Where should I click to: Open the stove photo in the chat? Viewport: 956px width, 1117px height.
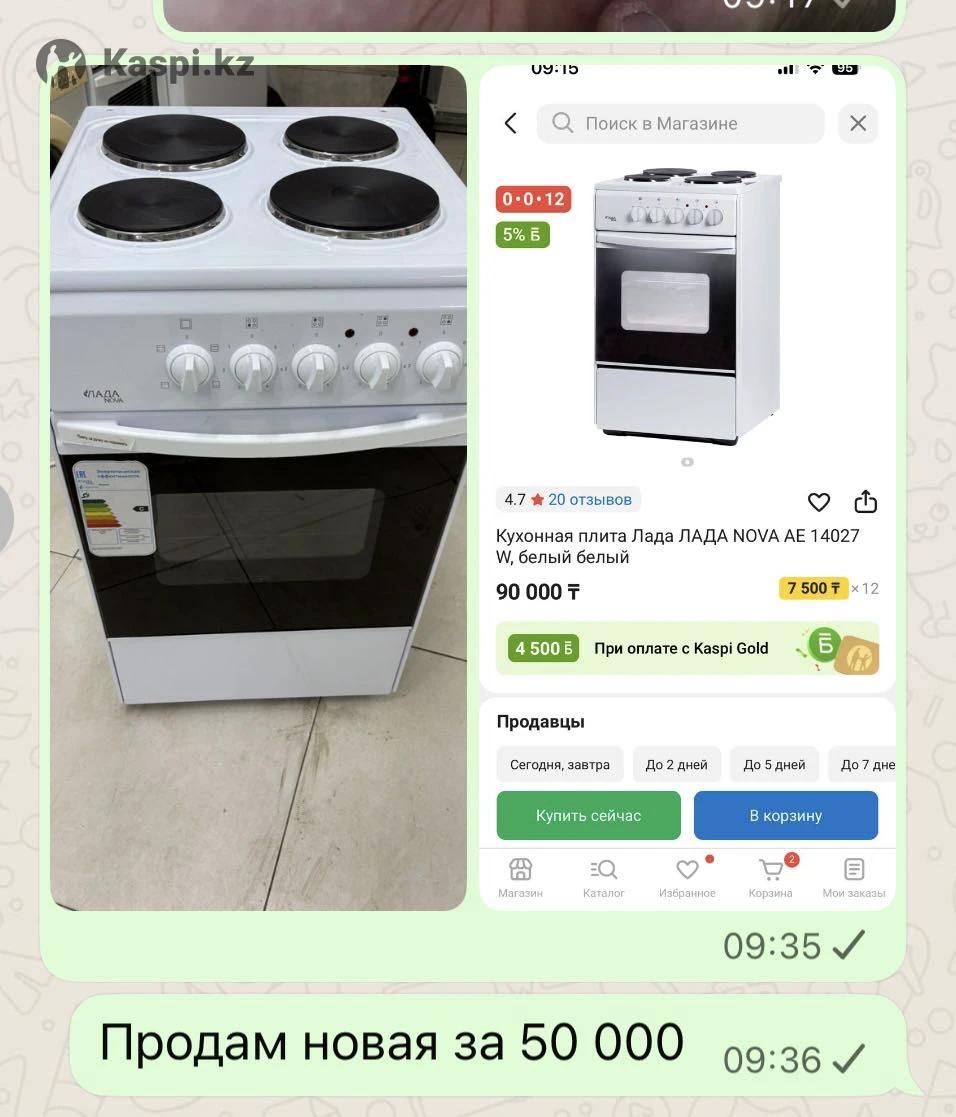(258, 490)
